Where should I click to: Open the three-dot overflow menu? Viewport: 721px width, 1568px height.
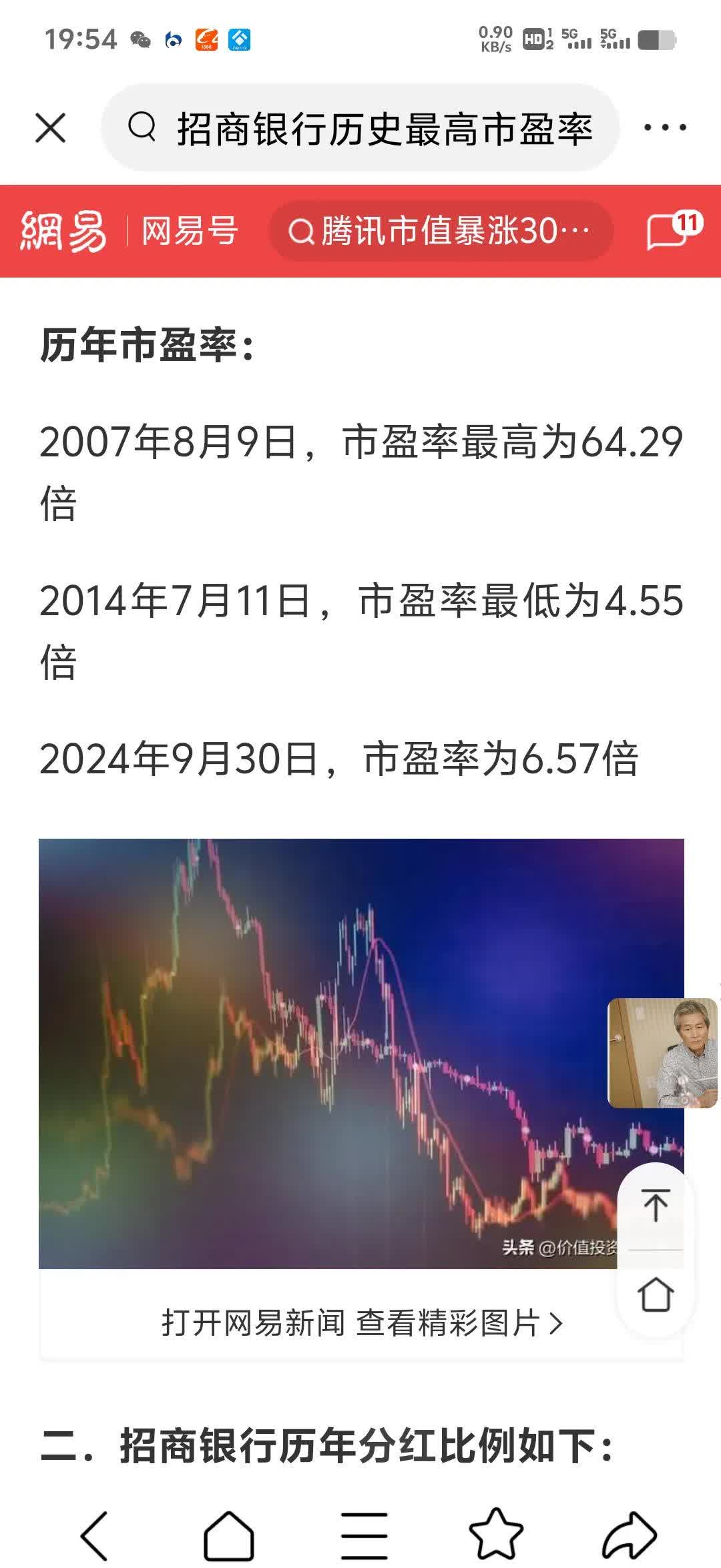(664, 128)
